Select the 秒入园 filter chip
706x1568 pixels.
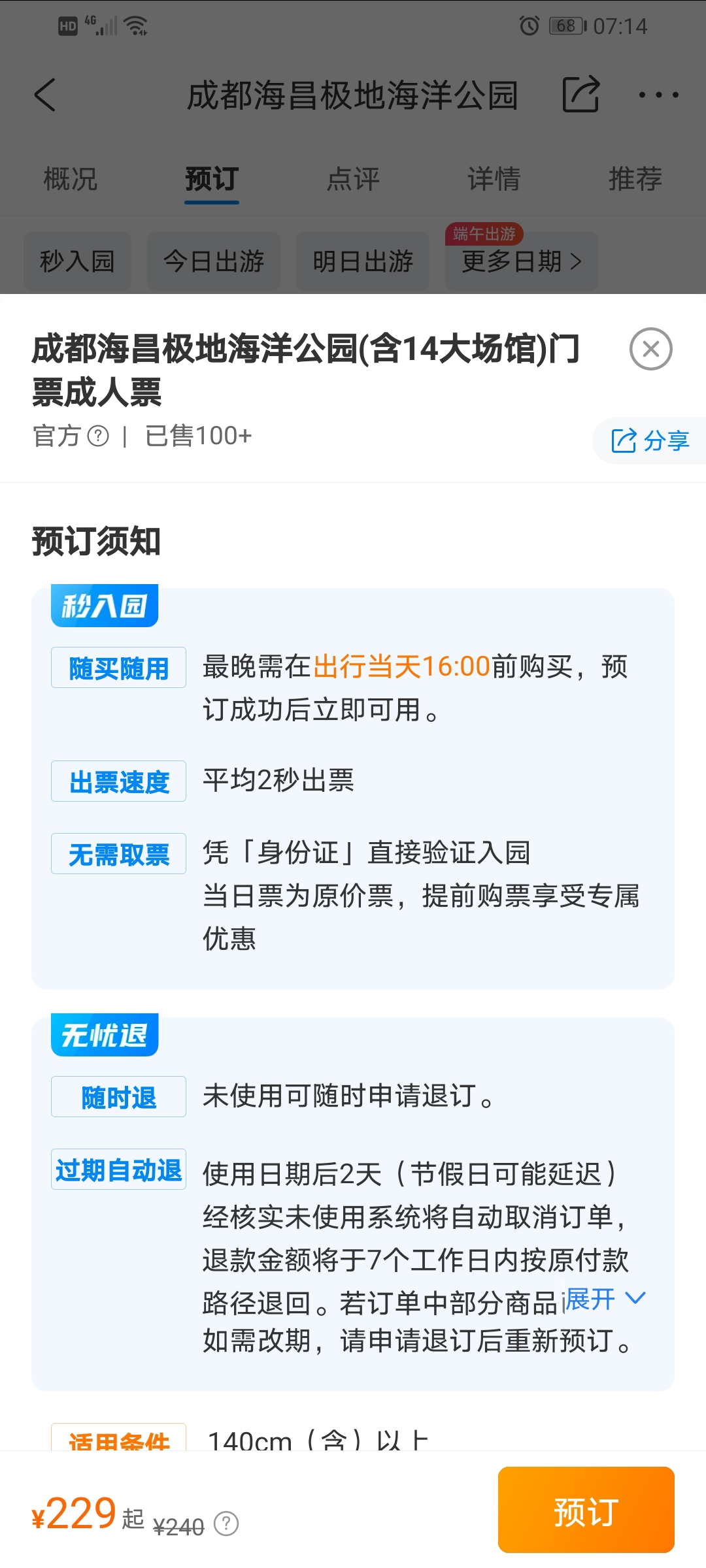pyautogui.click(x=78, y=261)
